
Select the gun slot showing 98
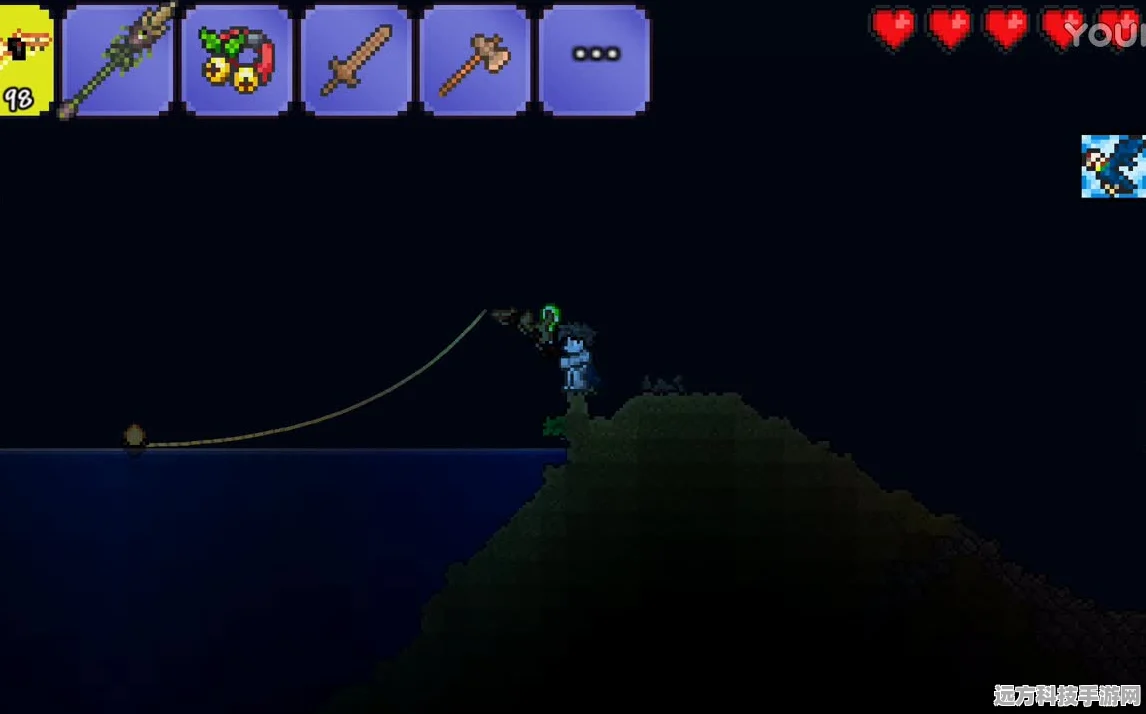tap(24, 60)
